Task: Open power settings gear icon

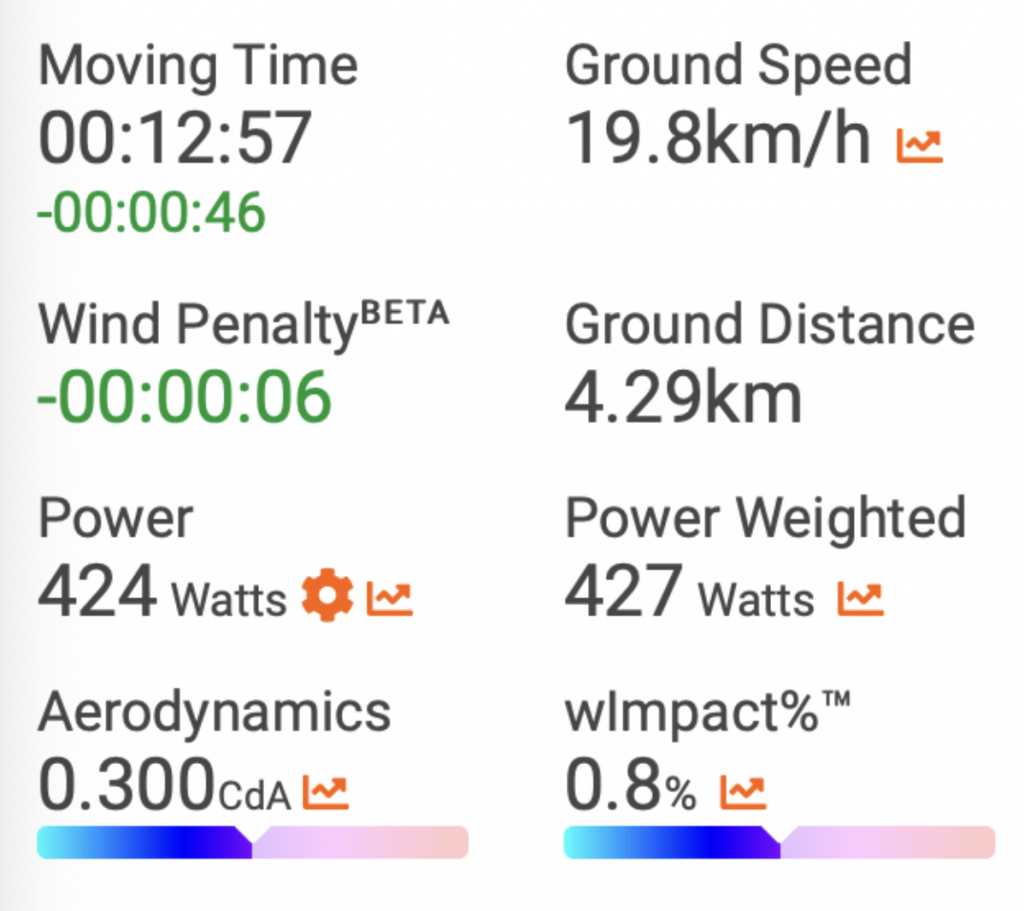Action: pyautogui.click(x=328, y=598)
